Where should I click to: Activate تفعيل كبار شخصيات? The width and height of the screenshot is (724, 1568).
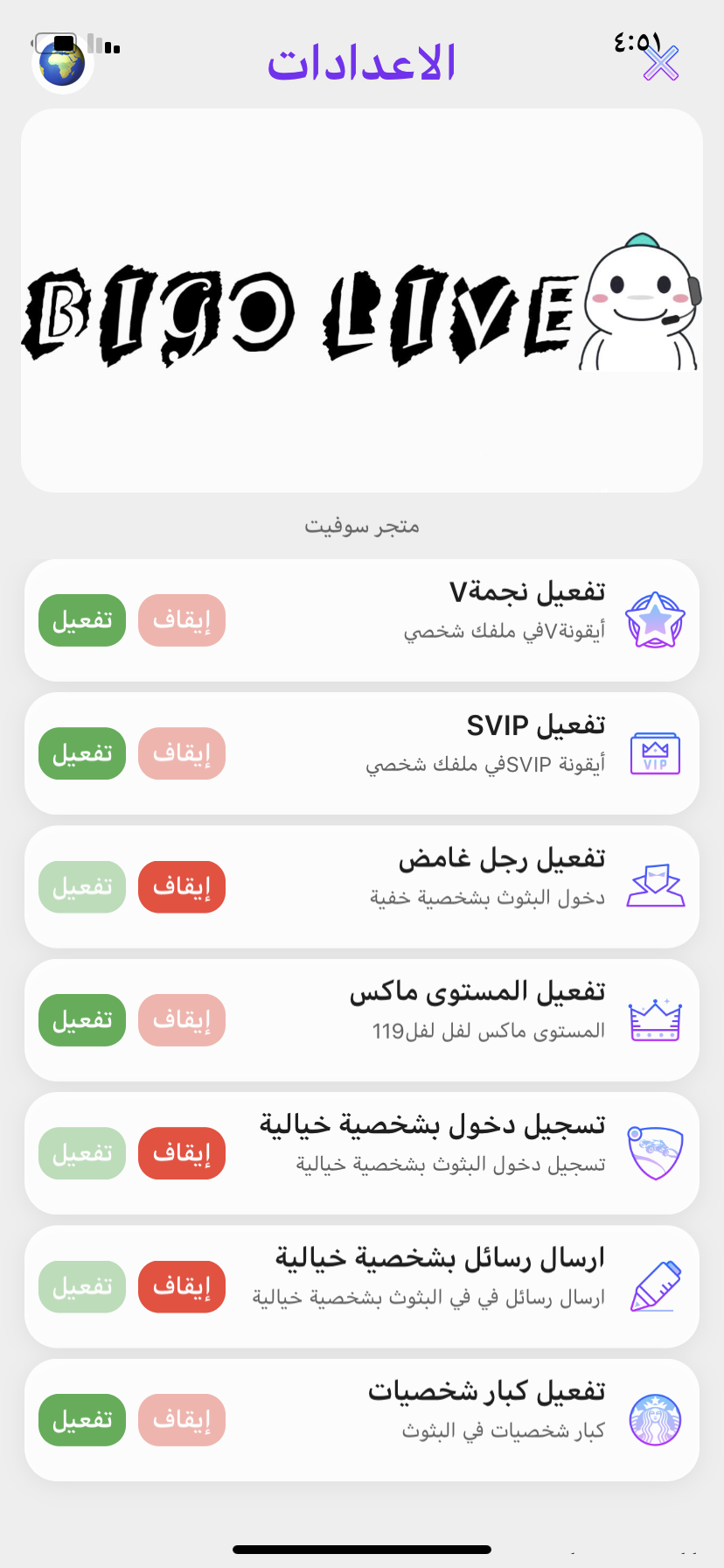82,1420
